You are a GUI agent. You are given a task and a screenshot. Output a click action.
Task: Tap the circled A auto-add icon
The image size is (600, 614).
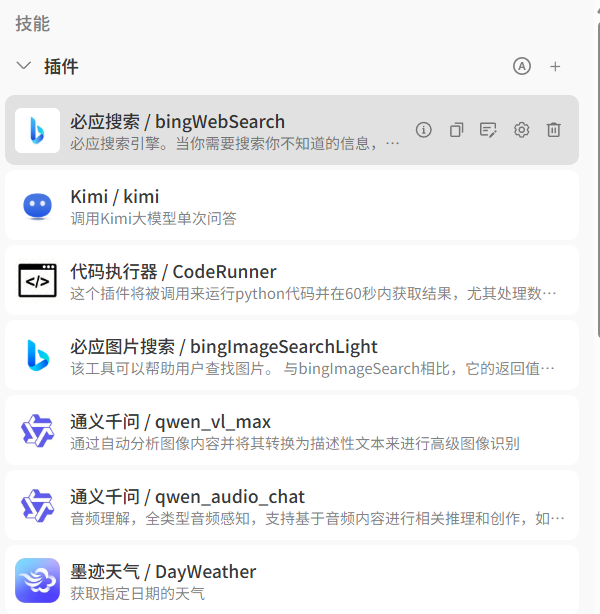(521, 66)
